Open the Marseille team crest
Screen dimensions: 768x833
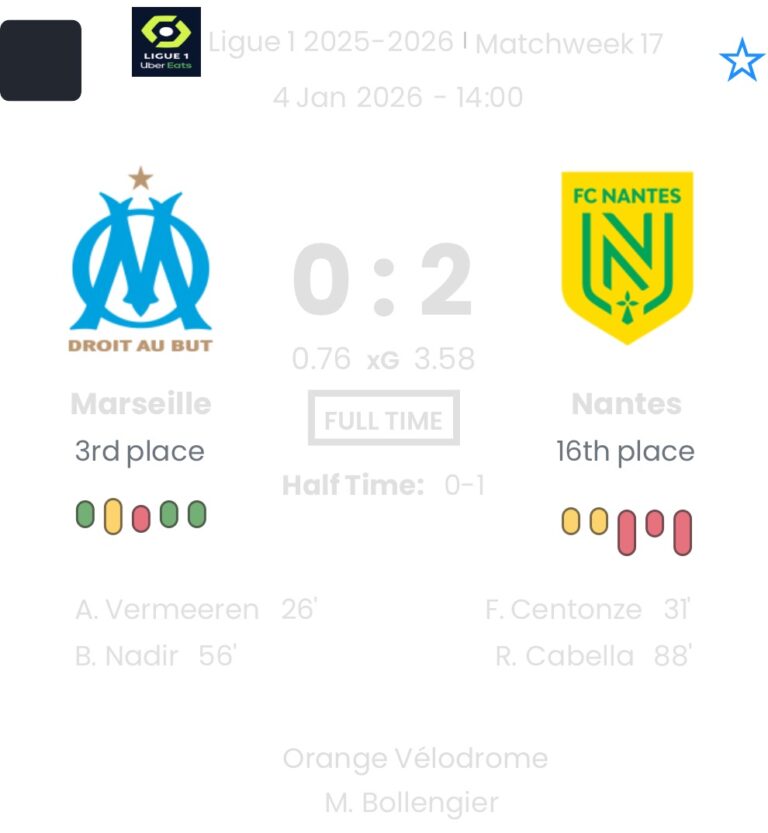[141, 262]
